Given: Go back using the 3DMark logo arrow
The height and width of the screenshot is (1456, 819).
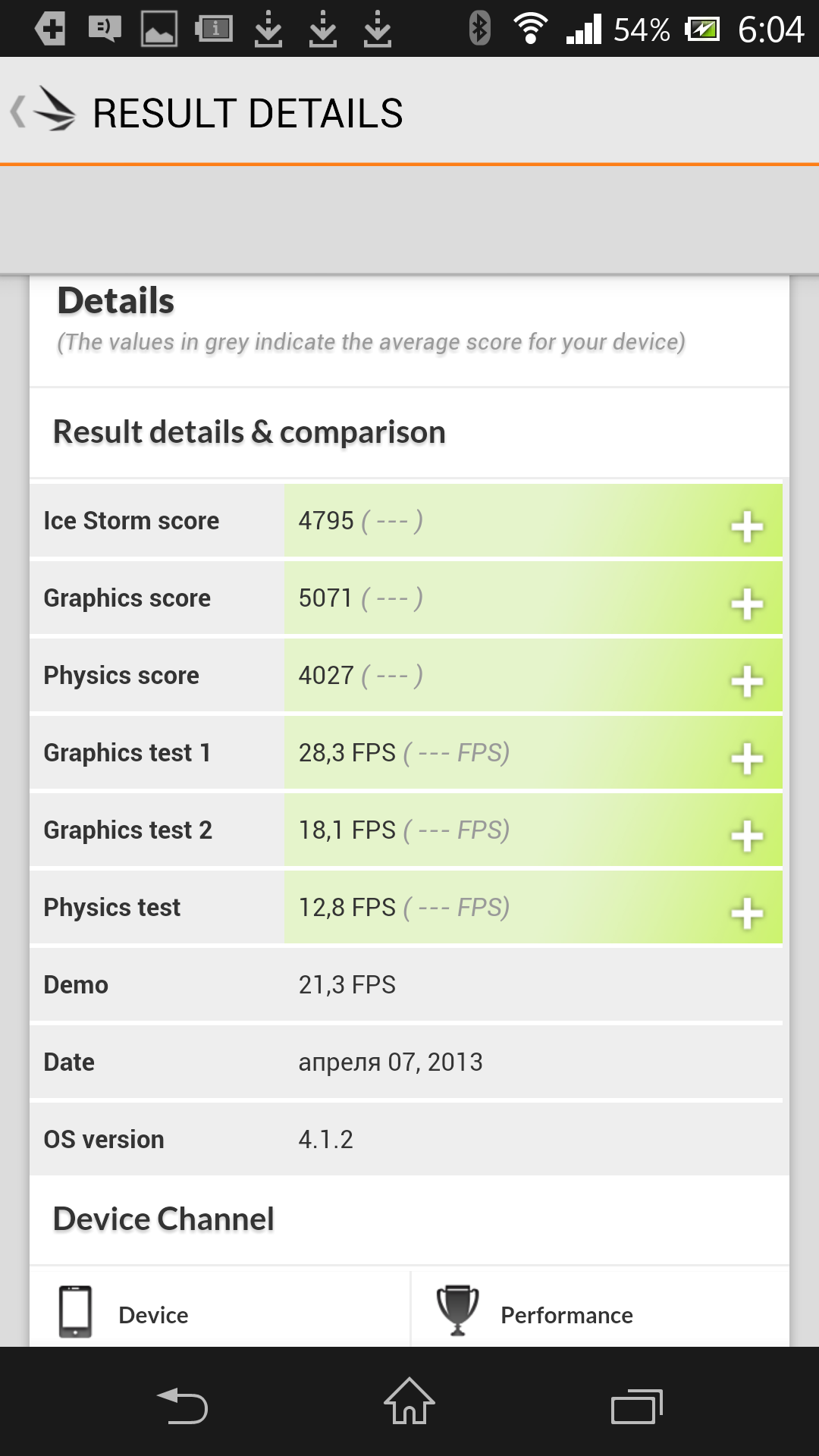Looking at the screenshot, I should (x=43, y=111).
